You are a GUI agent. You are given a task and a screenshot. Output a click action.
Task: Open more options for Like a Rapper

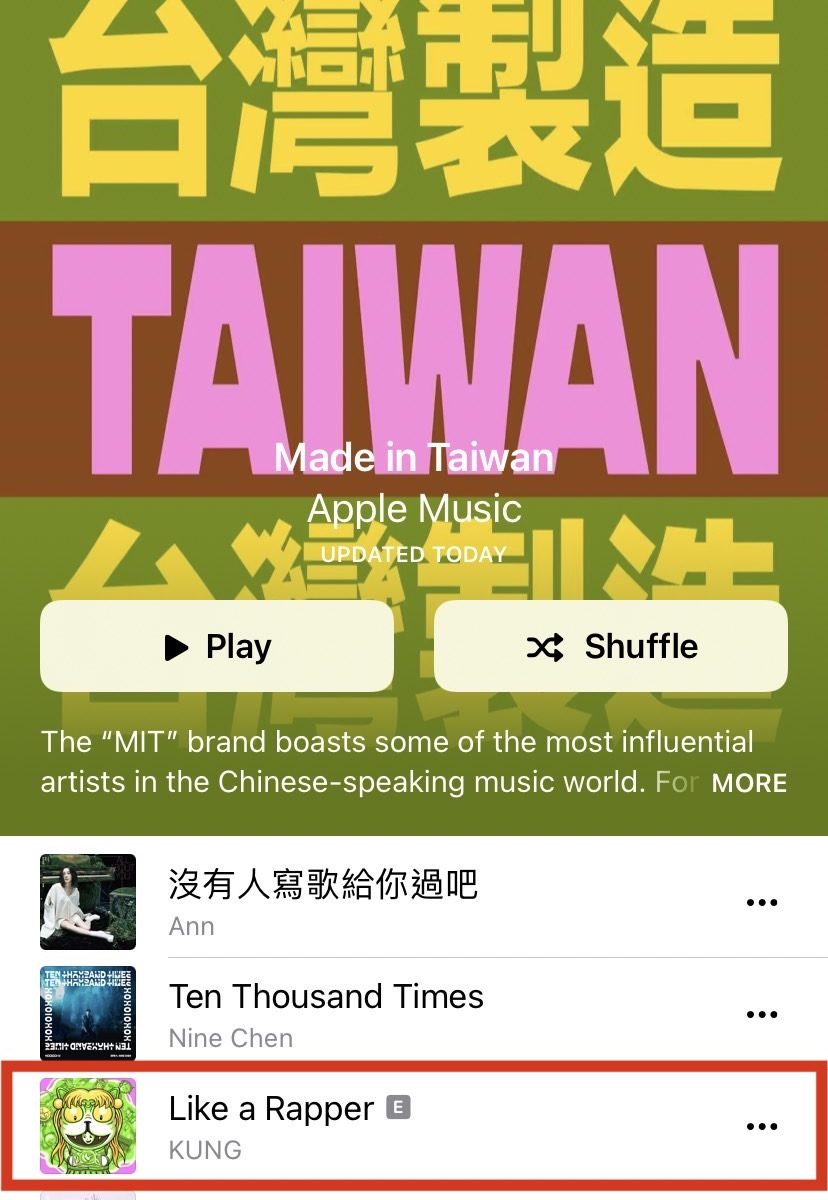tap(762, 1127)
